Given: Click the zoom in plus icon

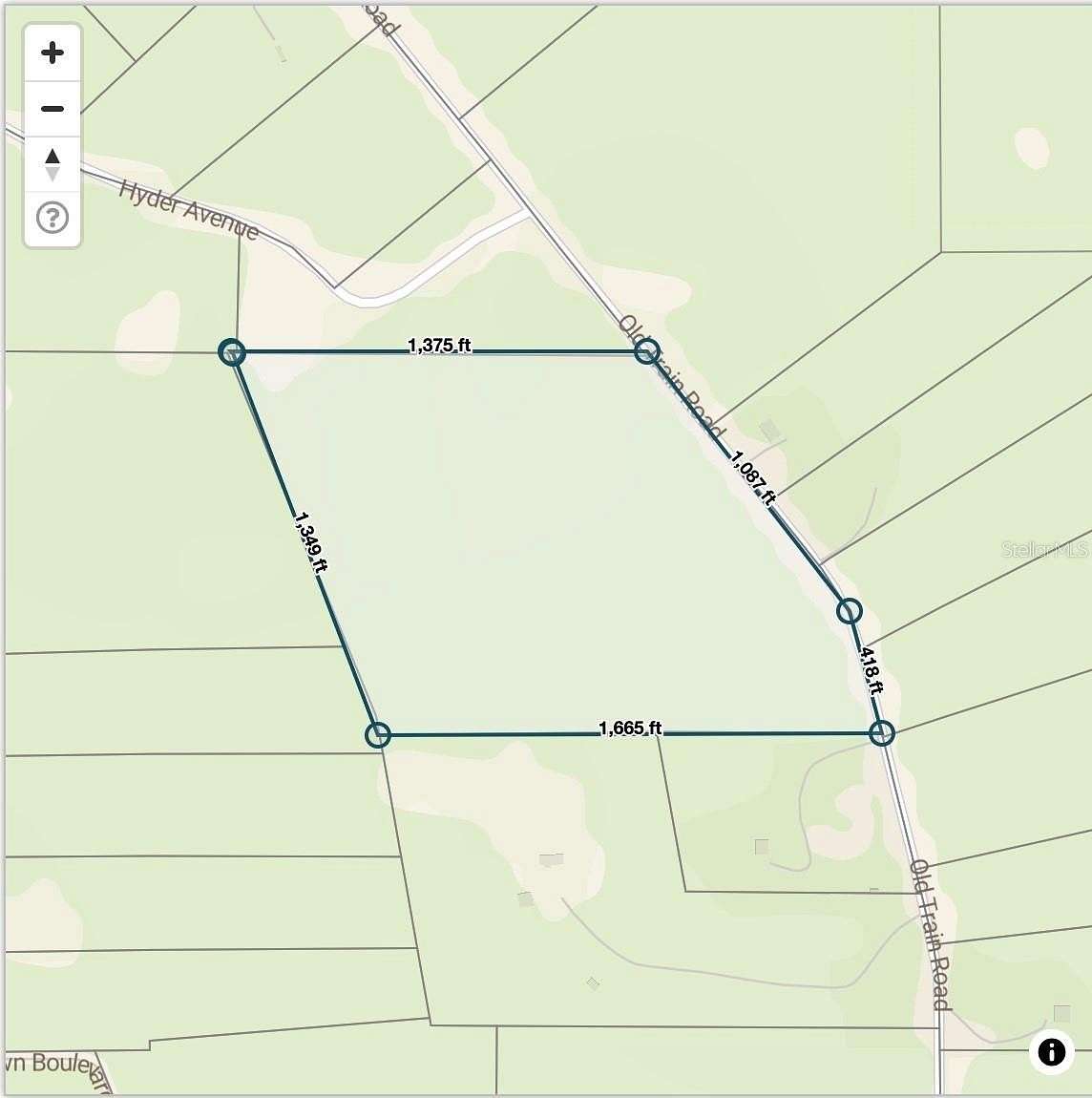Looking at the screenshot, I should tap(52, 53).
